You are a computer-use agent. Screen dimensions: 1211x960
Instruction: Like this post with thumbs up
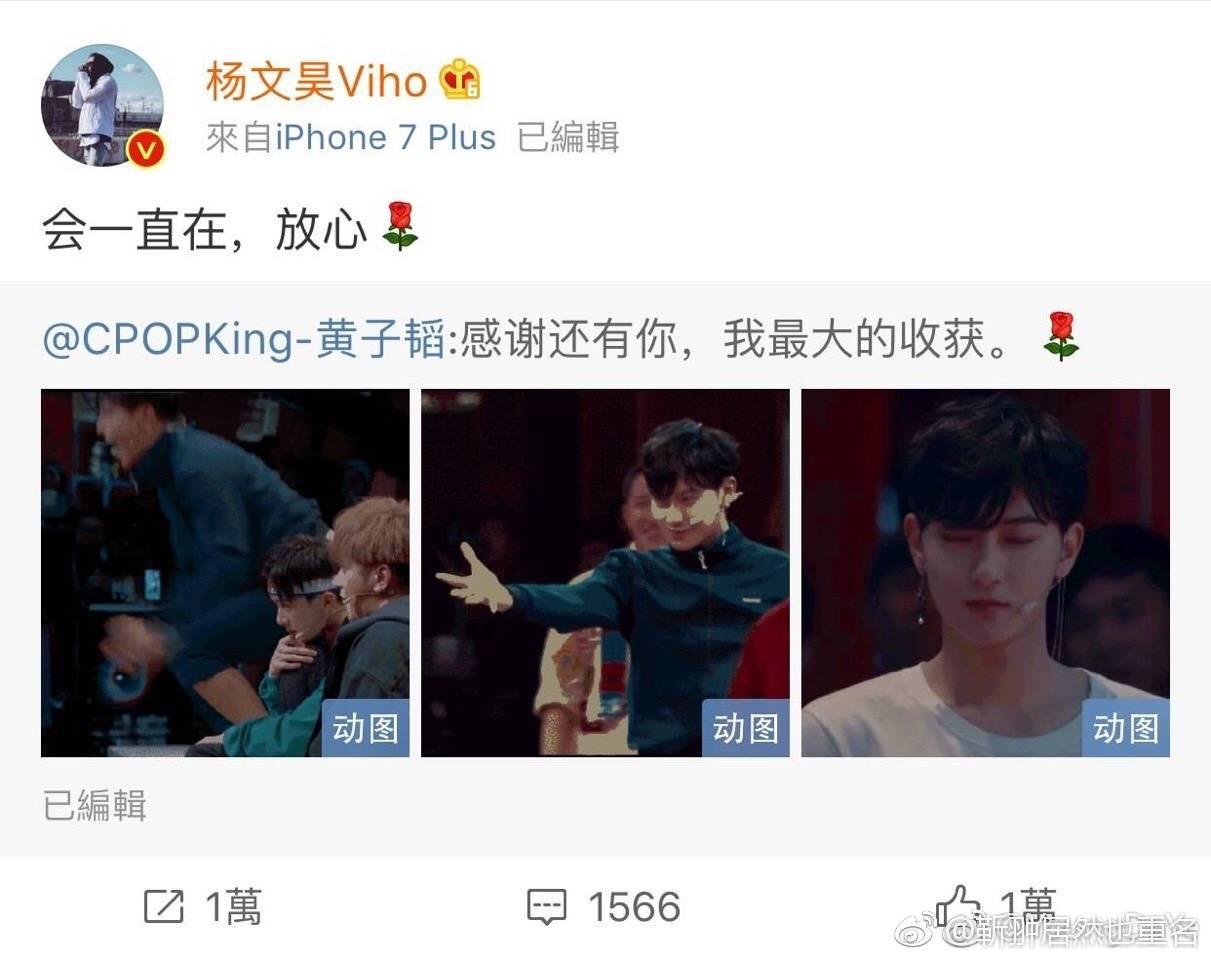(960, 905)
